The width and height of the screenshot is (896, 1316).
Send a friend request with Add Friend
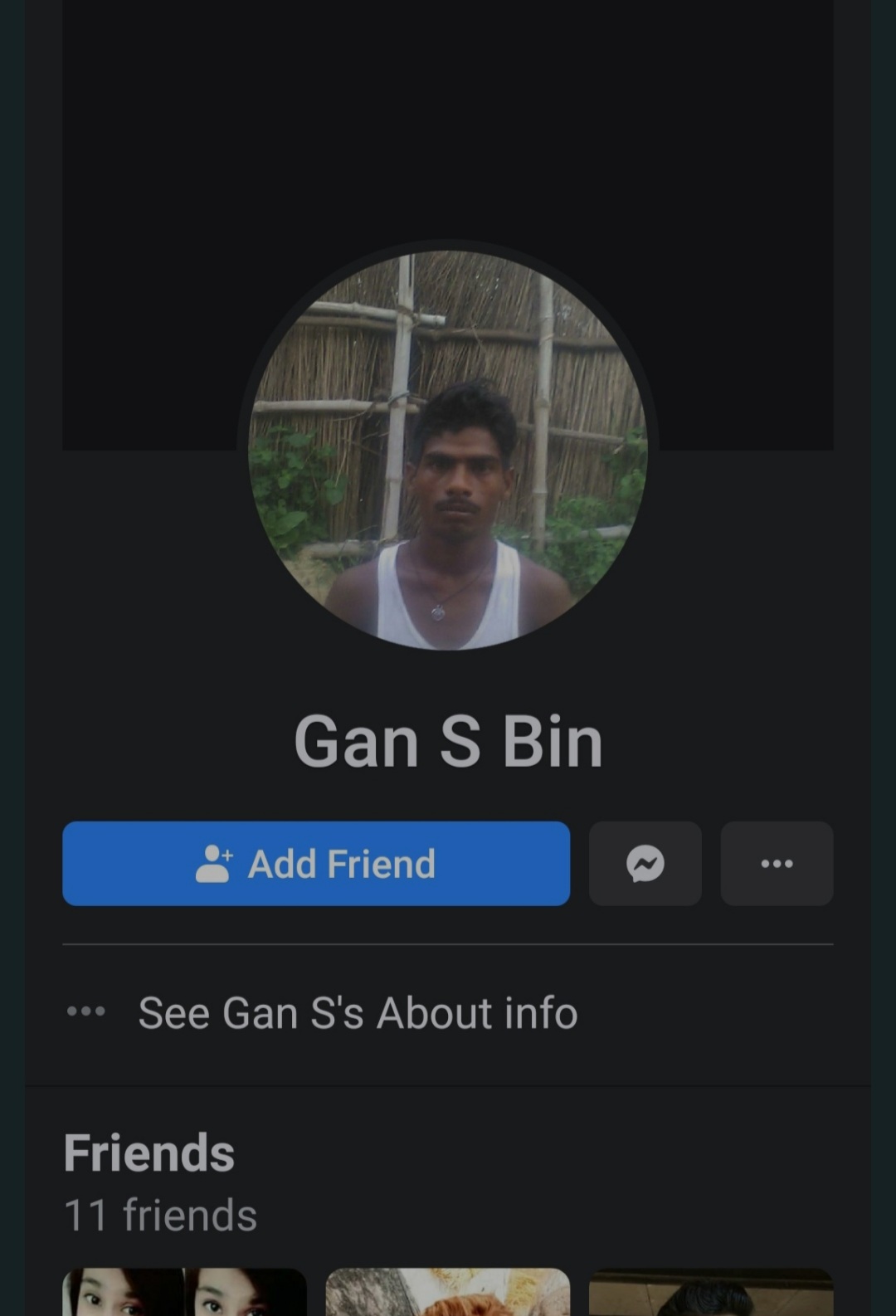[315, 863]
